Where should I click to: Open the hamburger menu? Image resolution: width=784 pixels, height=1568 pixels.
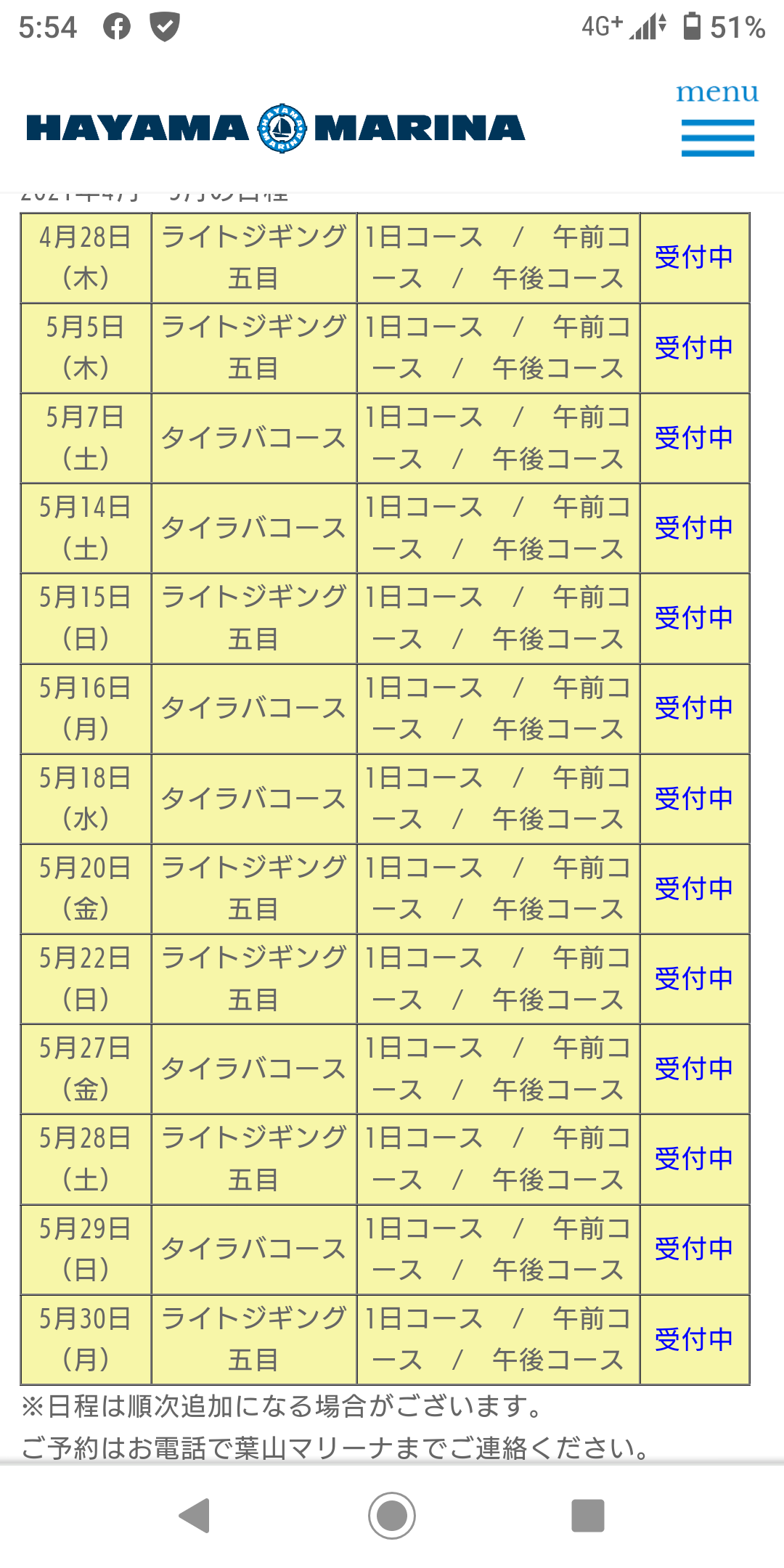click(717, 120)
